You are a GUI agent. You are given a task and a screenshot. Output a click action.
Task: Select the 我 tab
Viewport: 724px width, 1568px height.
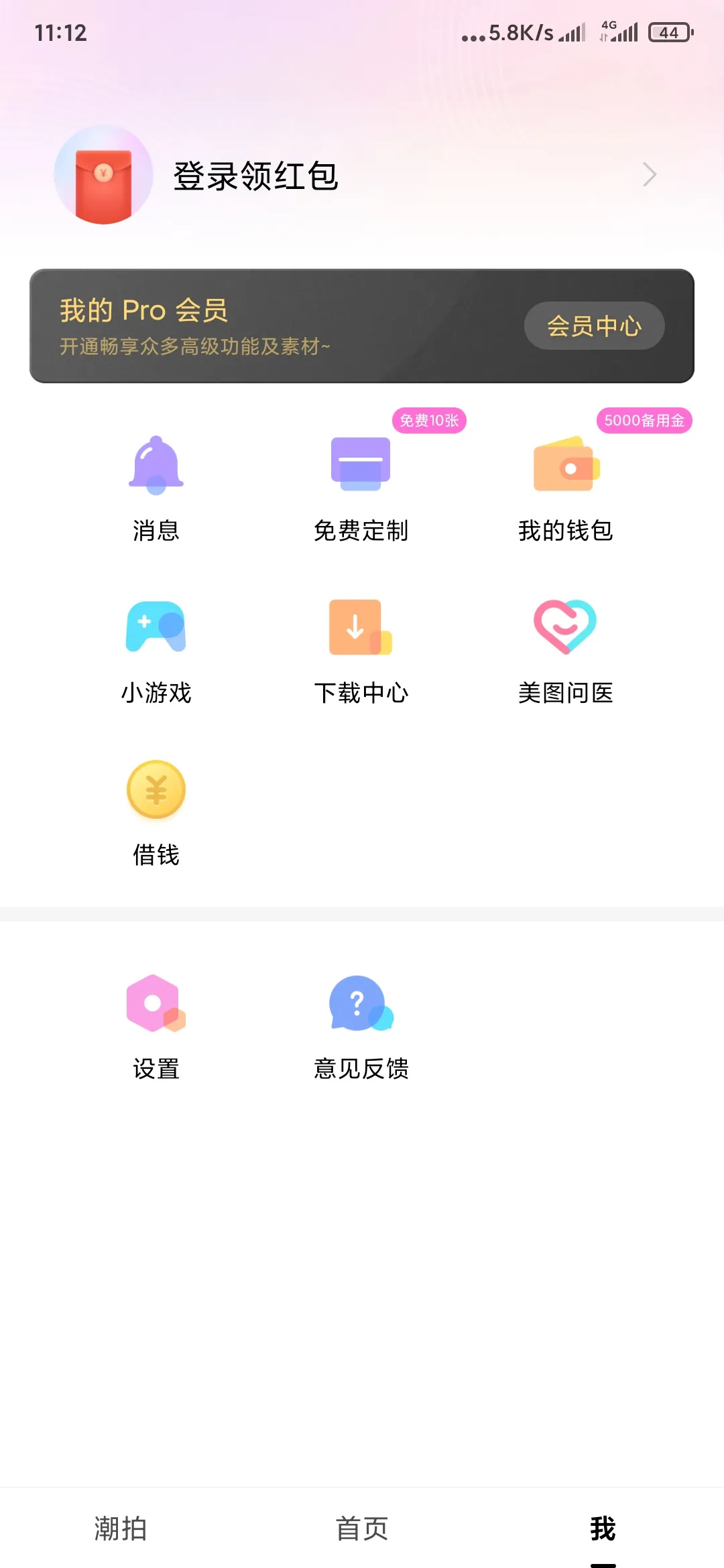603,1528
